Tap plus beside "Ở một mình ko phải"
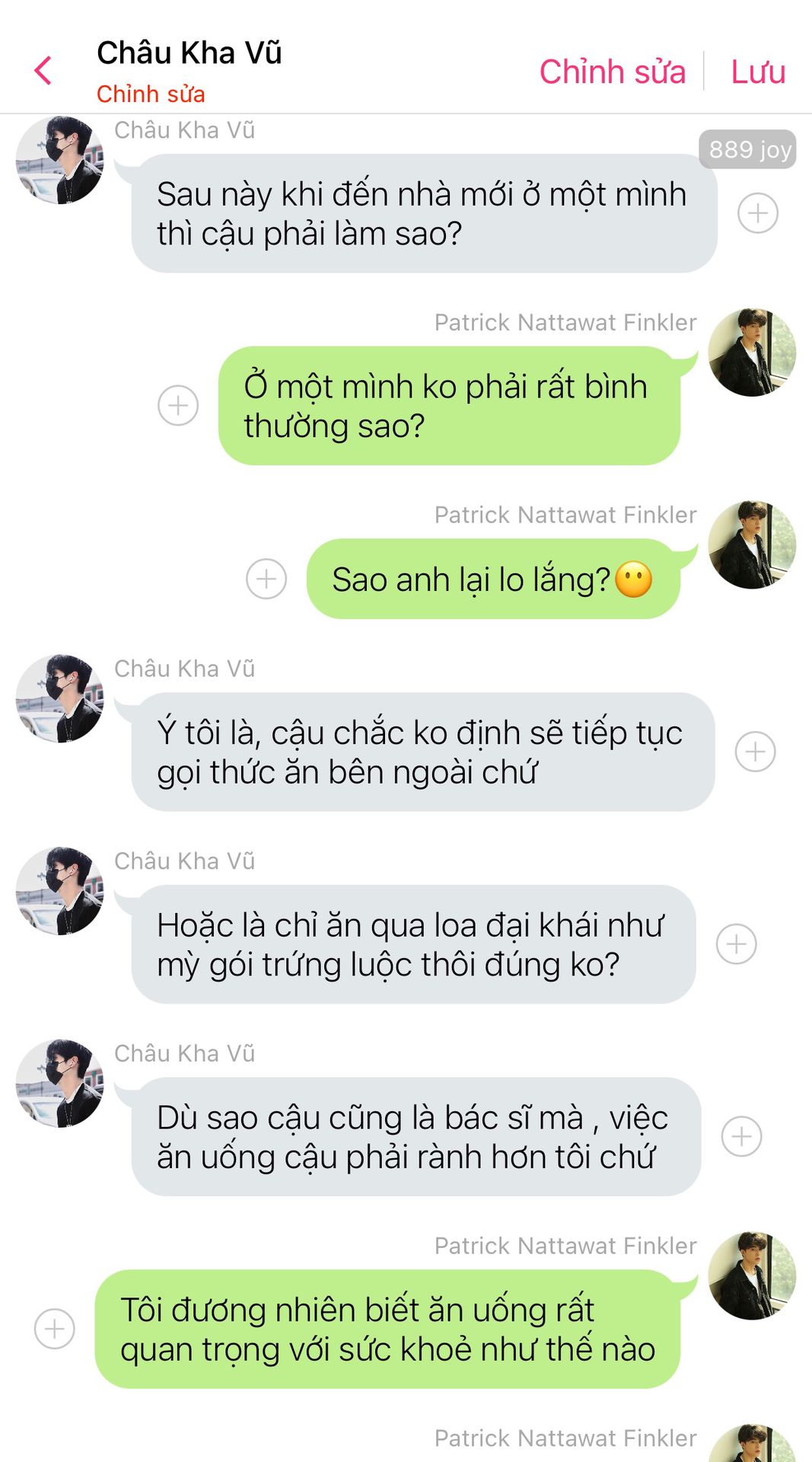The width and height of the screenshot is (812, 1462). pyautogui.click(x=178, y=405)
